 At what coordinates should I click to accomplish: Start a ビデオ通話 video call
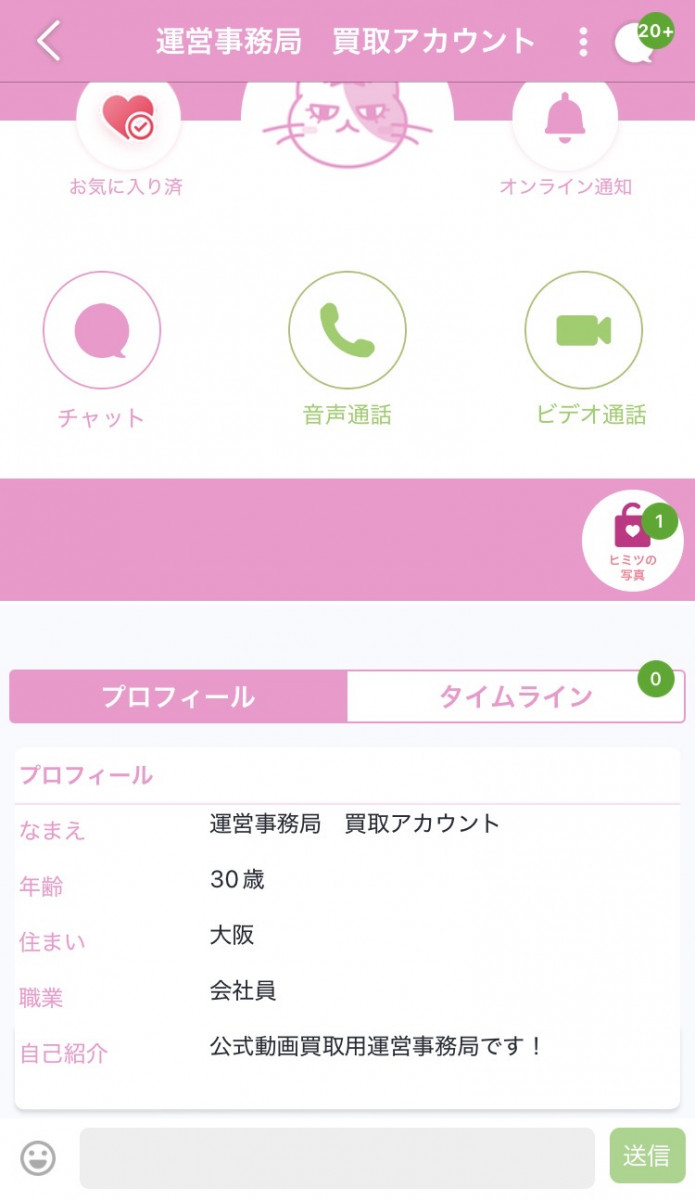click(x=584, y=331)
